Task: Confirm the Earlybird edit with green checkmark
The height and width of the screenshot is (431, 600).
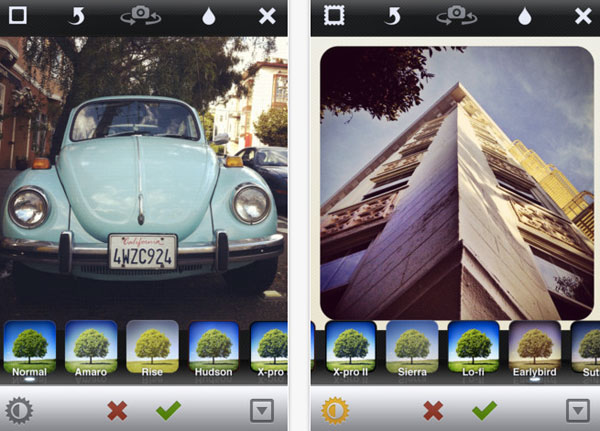Action: (484, 410)
